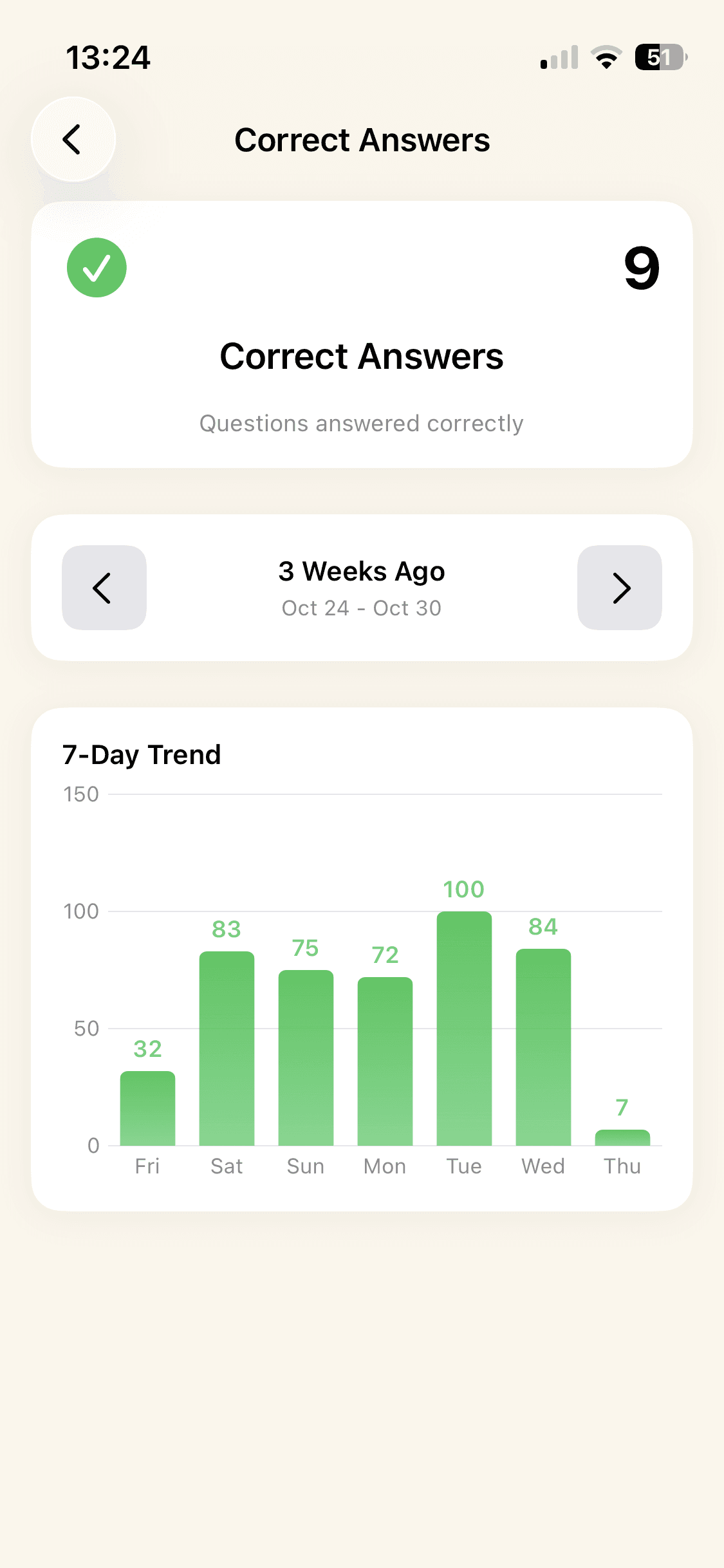
Task: Navigate to the previous week
Action: 104,588
